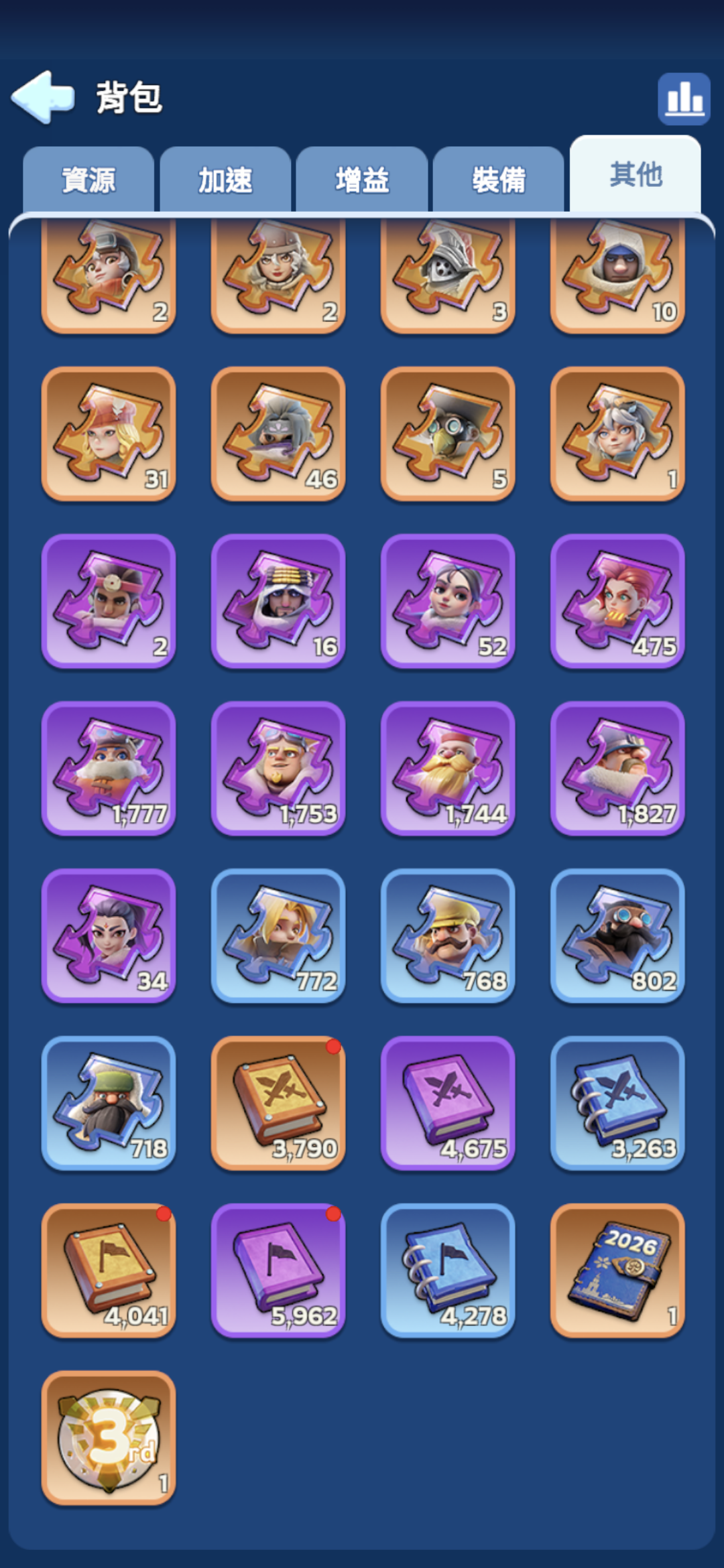Select the hero shard with count 475
This screenshot has height=1568, width=724.
tap(617, 601)
